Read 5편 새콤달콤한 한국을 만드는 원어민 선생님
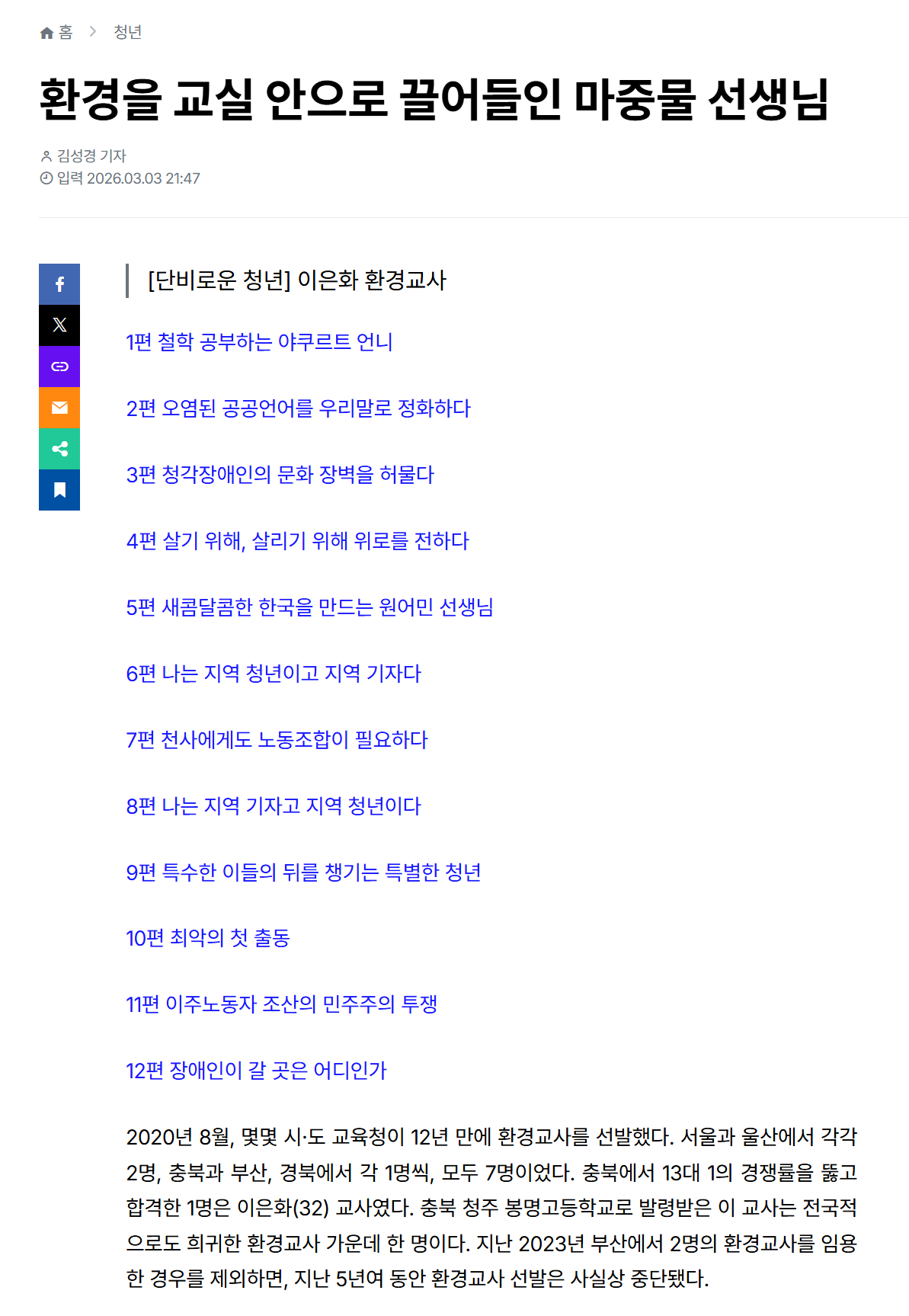Screen dimensions: 909x1316 pyautogui.click(x=309, y=607)
